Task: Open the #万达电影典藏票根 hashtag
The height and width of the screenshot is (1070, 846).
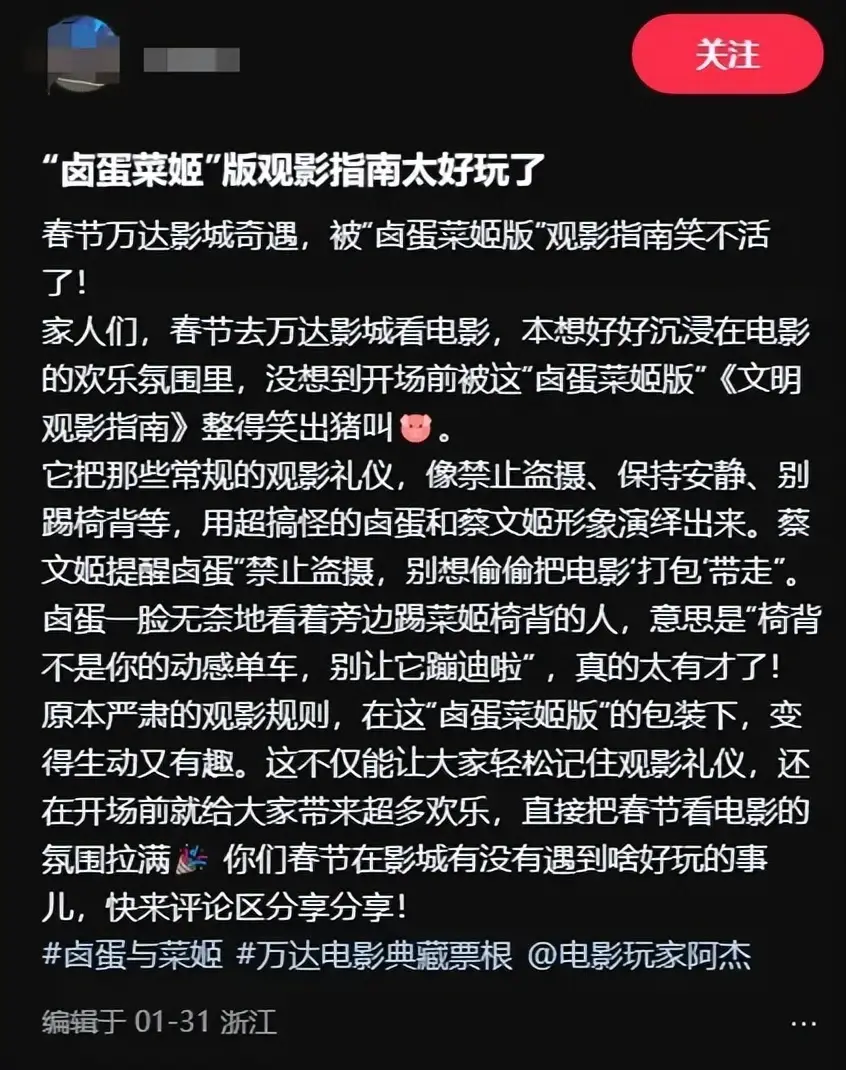Action: (375, 954)
